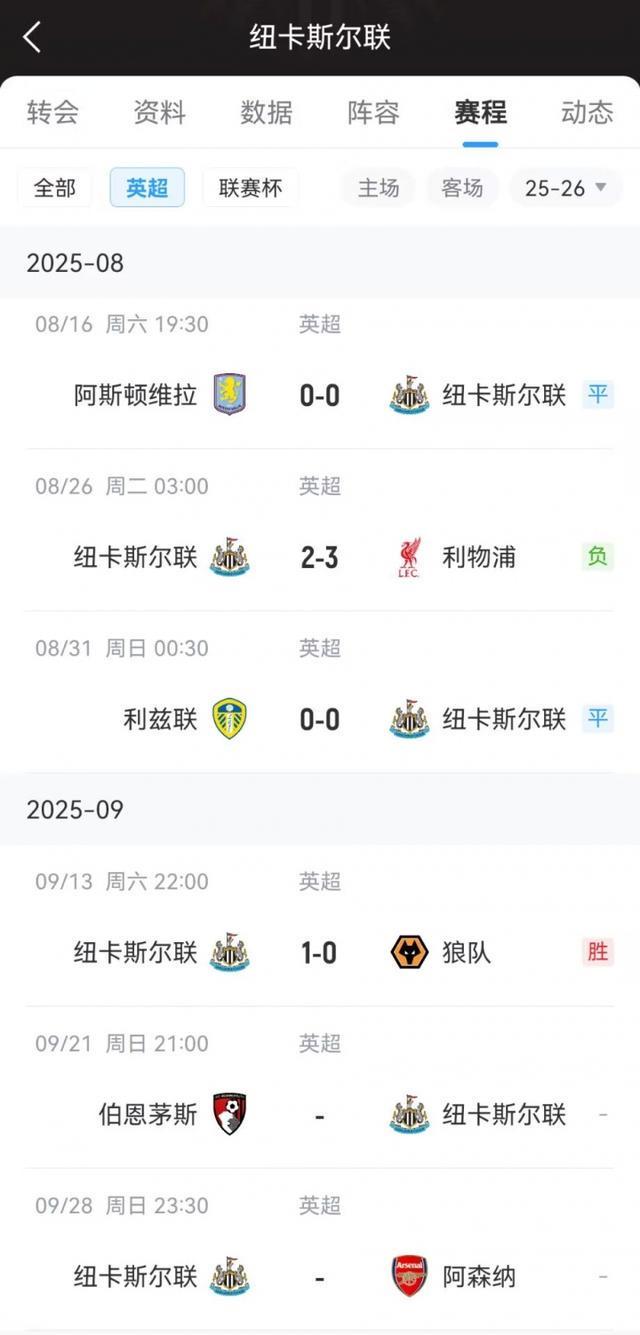This screenshot has width=640, height=1335.
Task: Open the 阿斯顿维拉 vs 纽卡斯尔联 match
Action: (x=320, y=395)
